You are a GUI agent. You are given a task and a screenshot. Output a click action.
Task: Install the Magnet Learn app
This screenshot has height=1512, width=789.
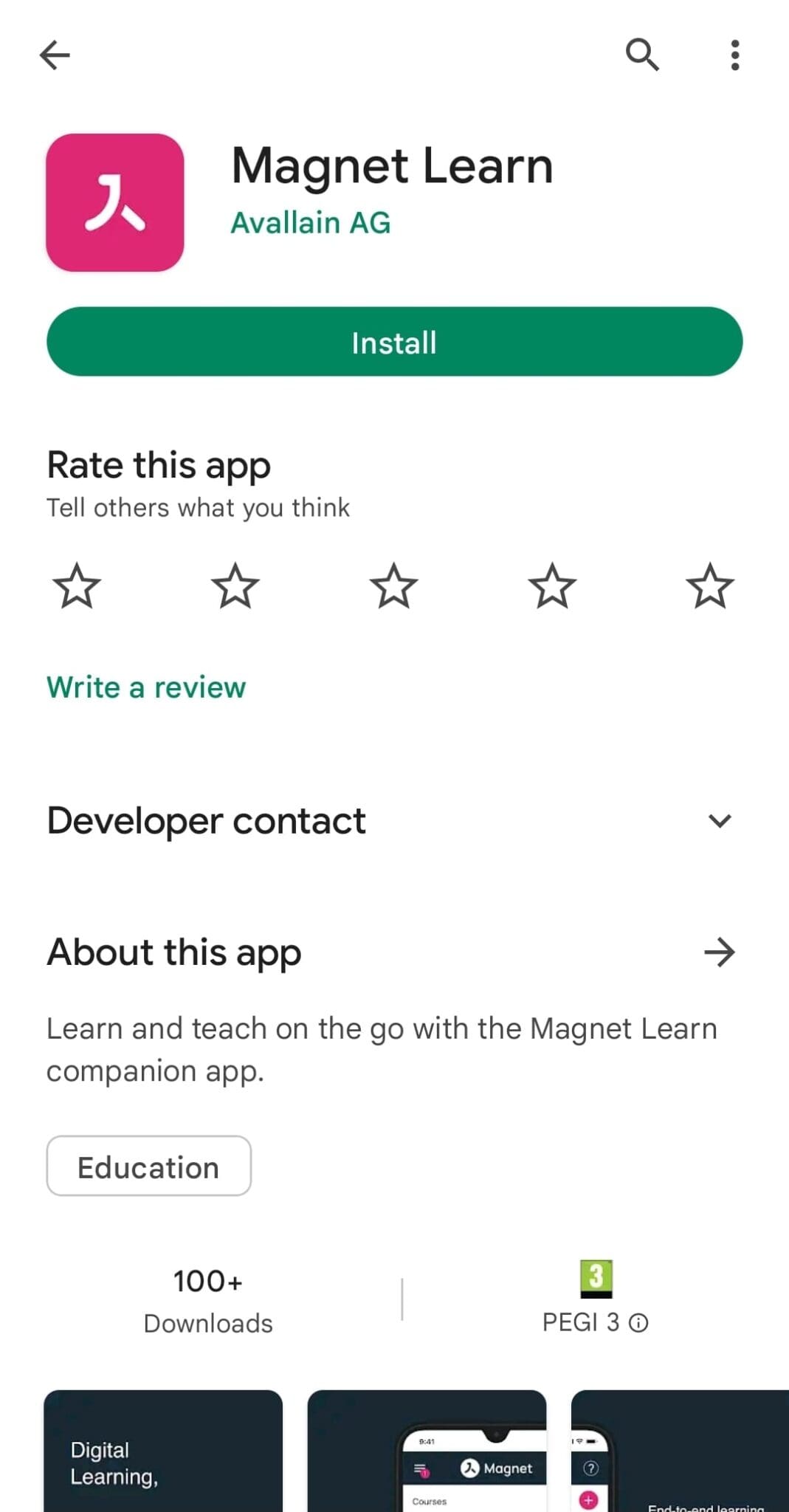click(x=394, y=342)
